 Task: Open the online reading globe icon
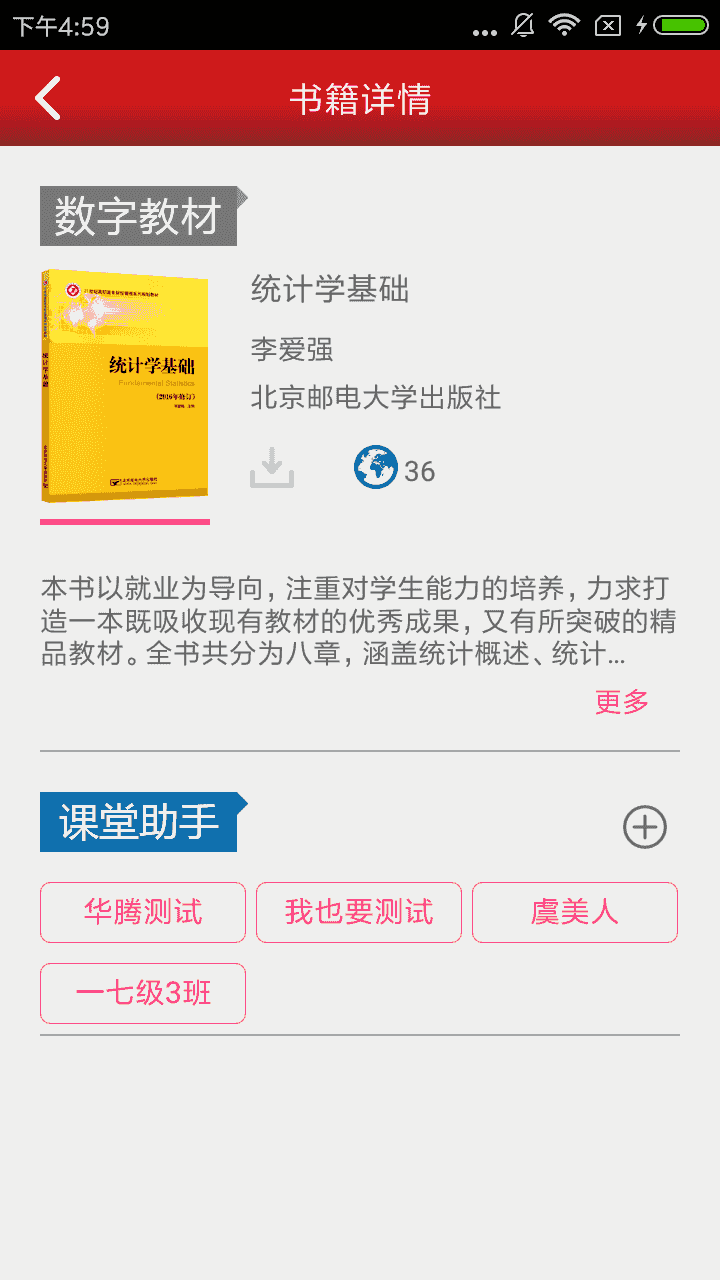pos(375,467)
